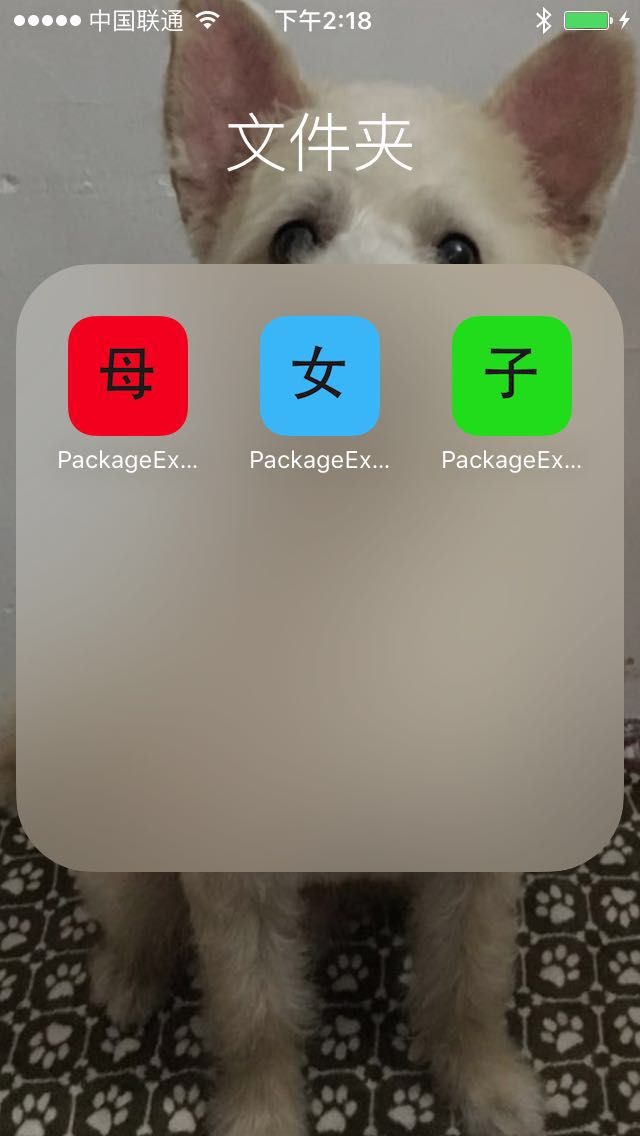The image size is (640, 1136).
Task: Open the red 母 app
Action: (x=128, y=376)
